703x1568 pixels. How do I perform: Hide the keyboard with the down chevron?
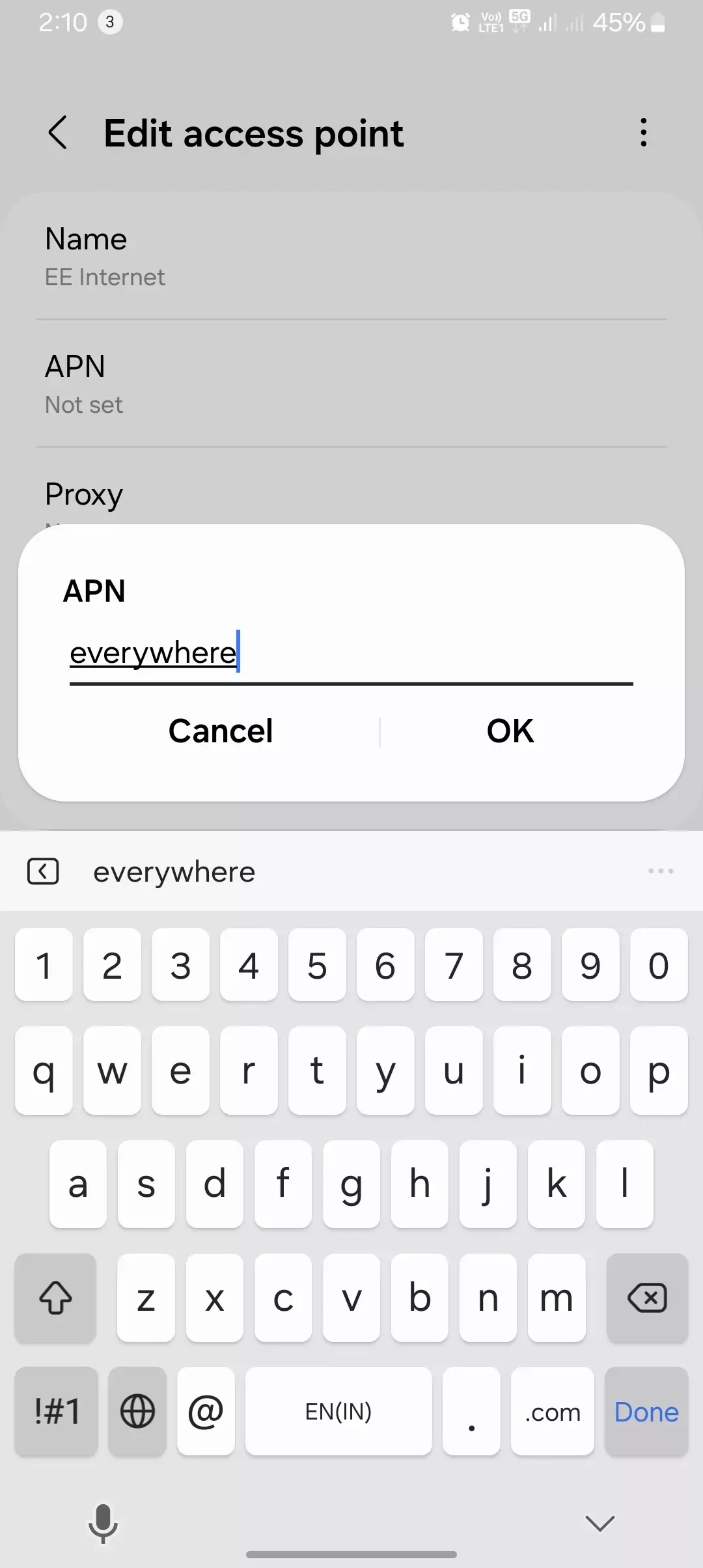click(600, 1522)
